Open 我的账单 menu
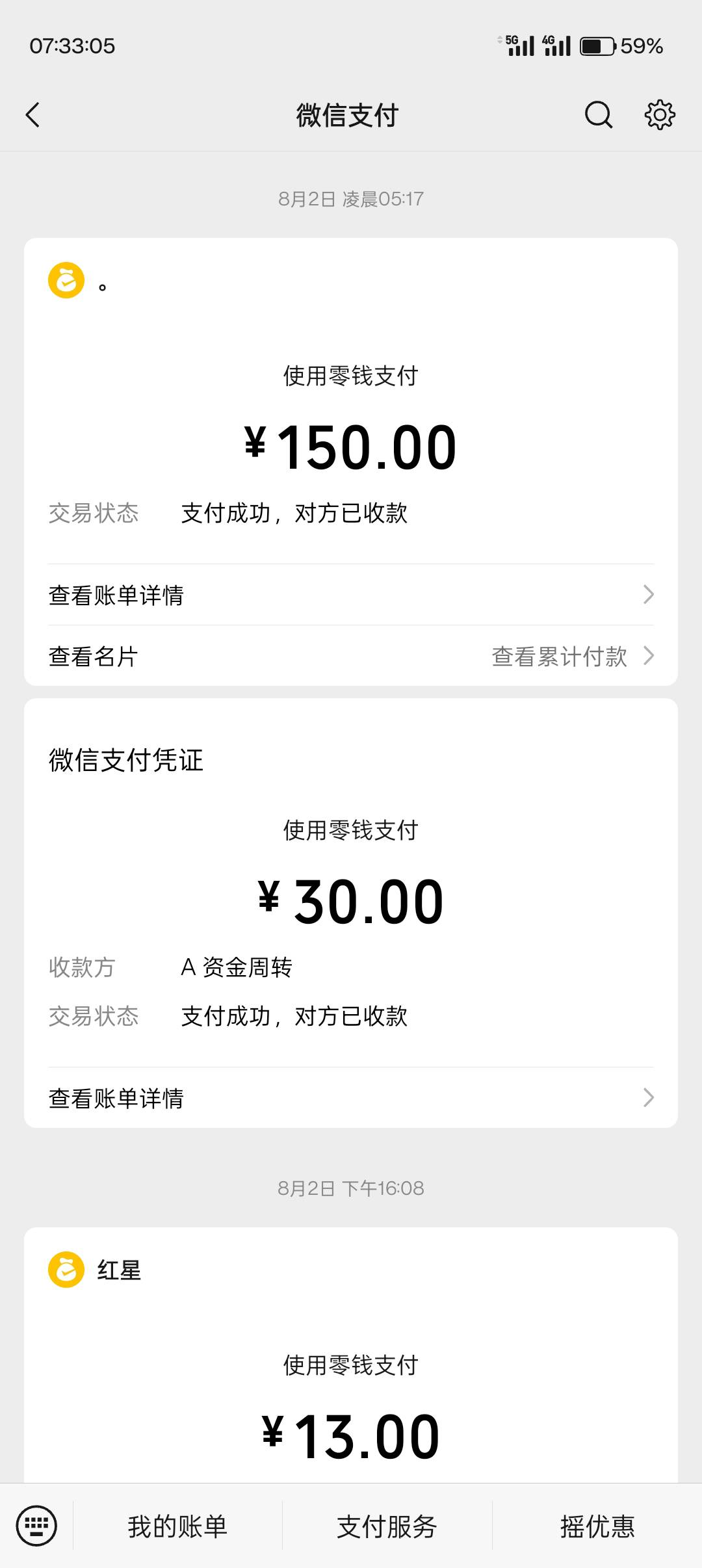 point(177,1526)
